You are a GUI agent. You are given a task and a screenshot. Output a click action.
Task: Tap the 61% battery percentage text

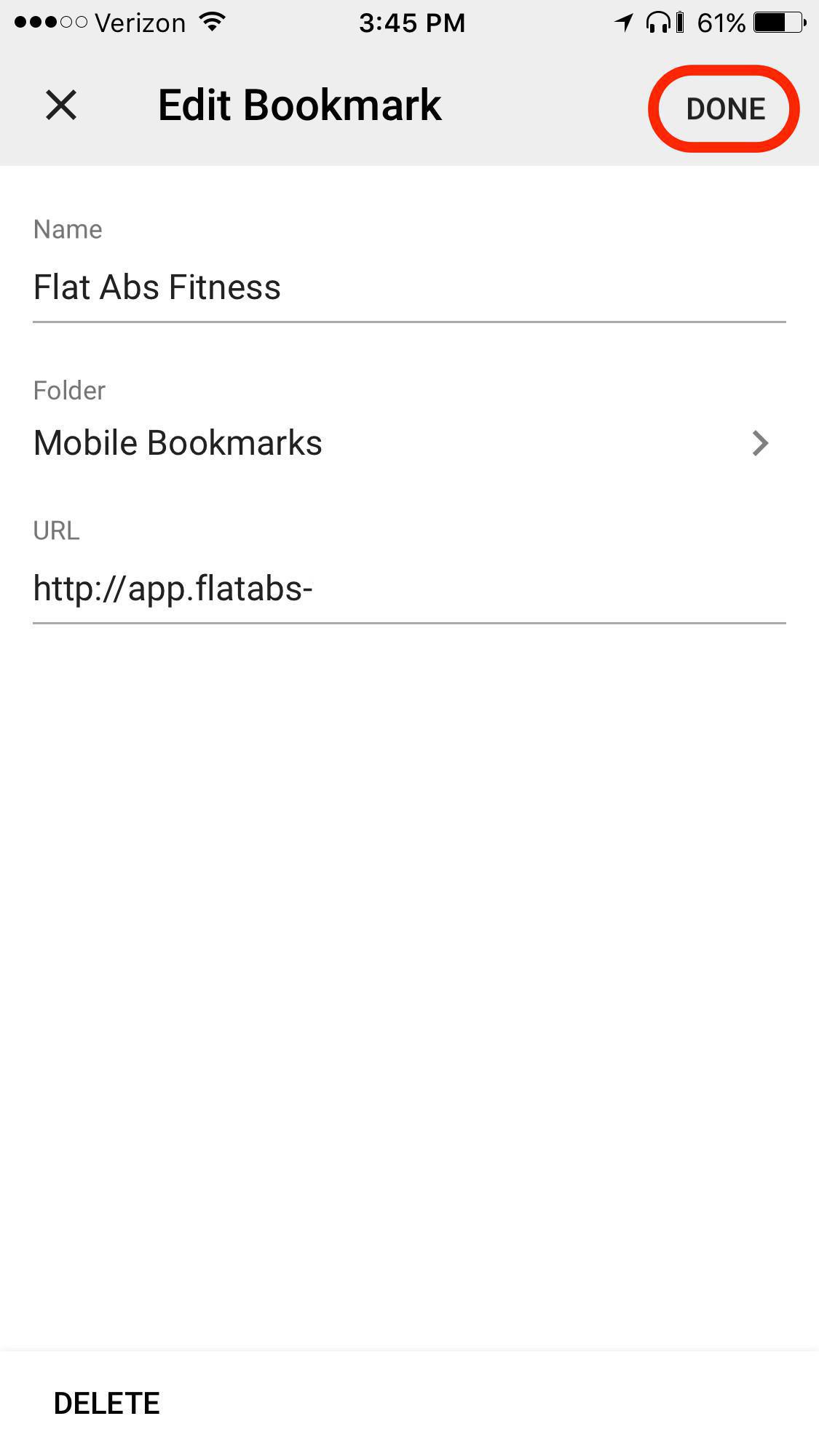717,23
